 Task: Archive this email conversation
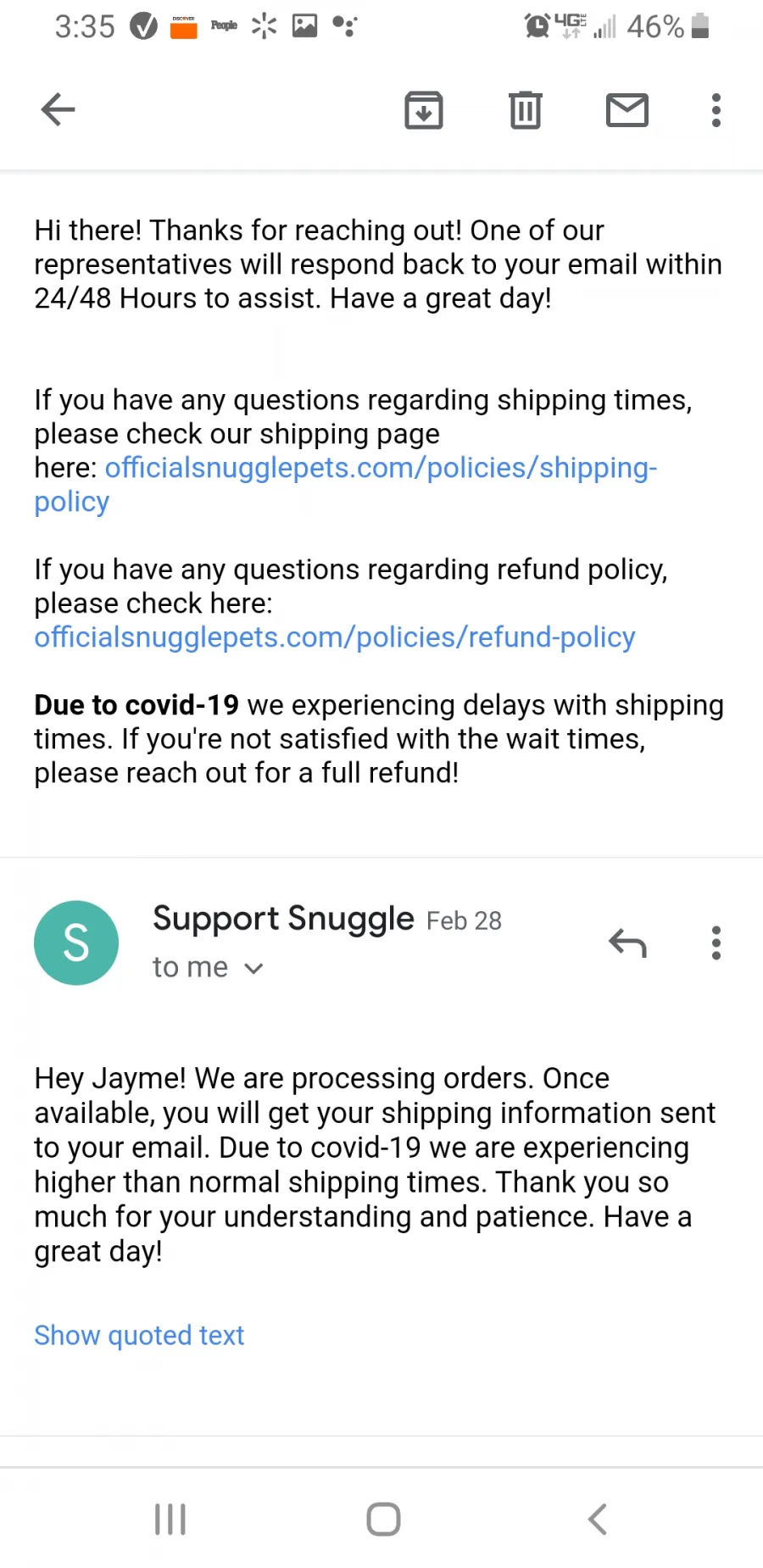424,110
